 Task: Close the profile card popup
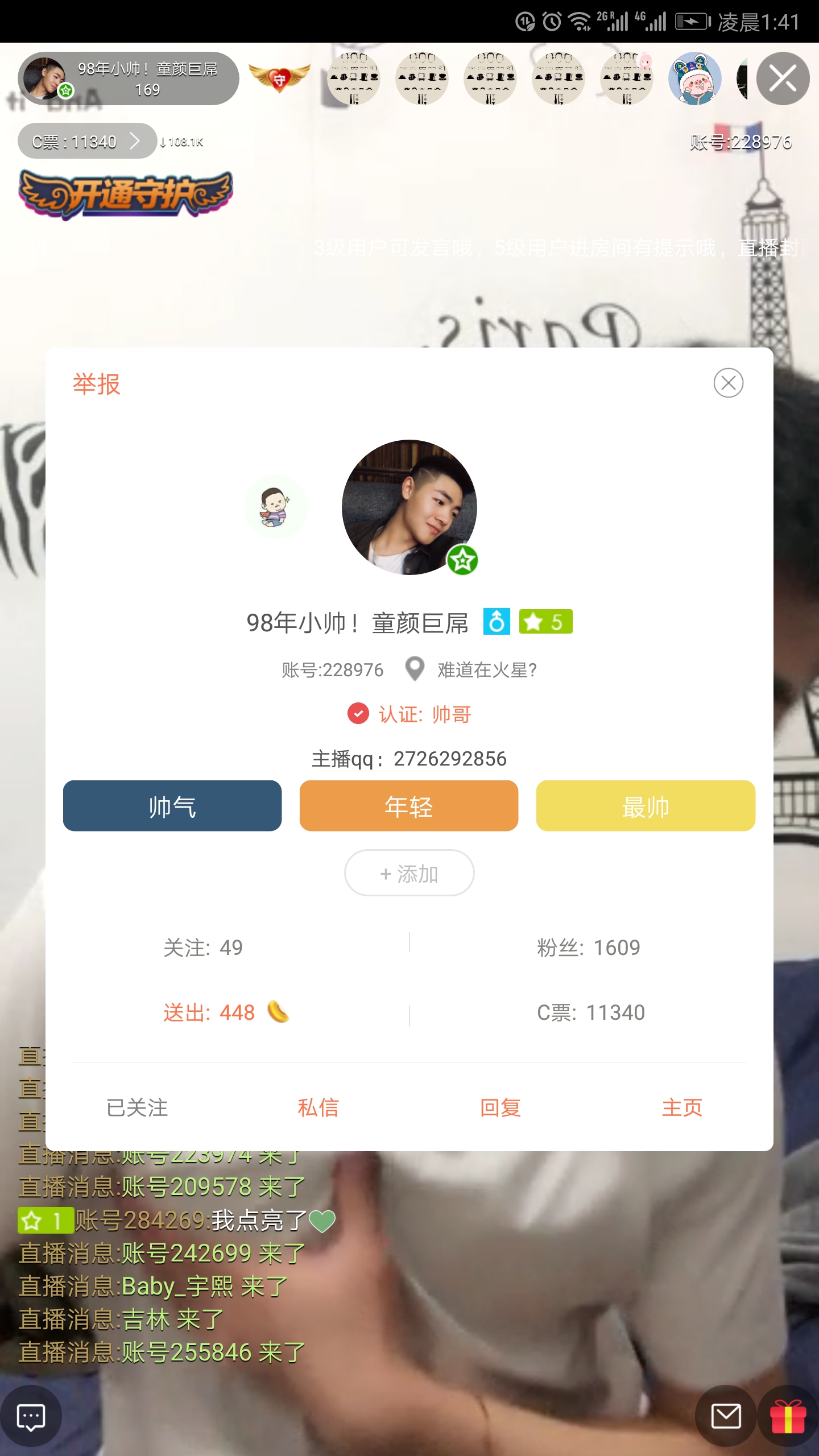(729, 383)
